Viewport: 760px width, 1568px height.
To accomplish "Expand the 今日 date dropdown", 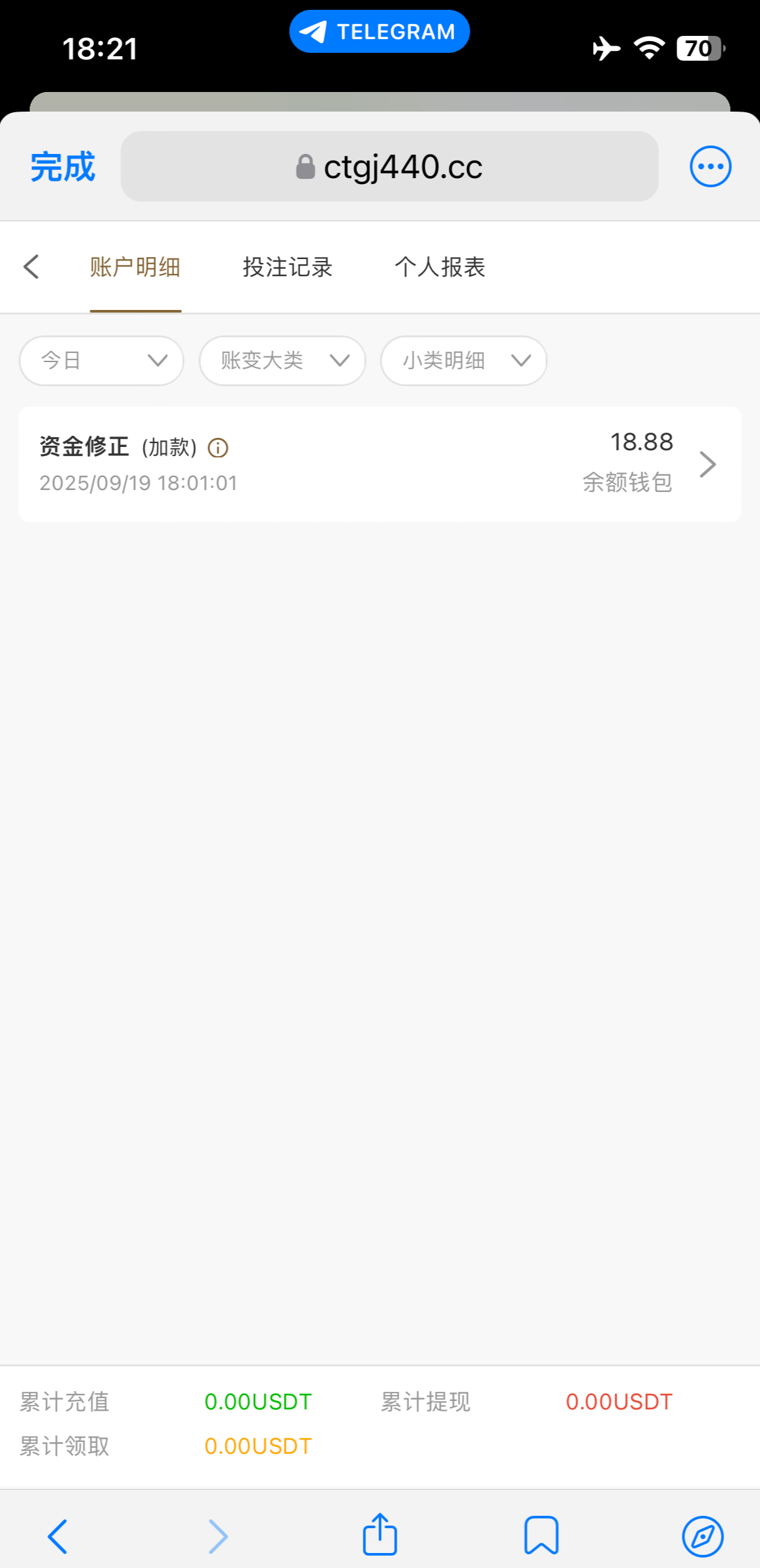I will [102, 361].
